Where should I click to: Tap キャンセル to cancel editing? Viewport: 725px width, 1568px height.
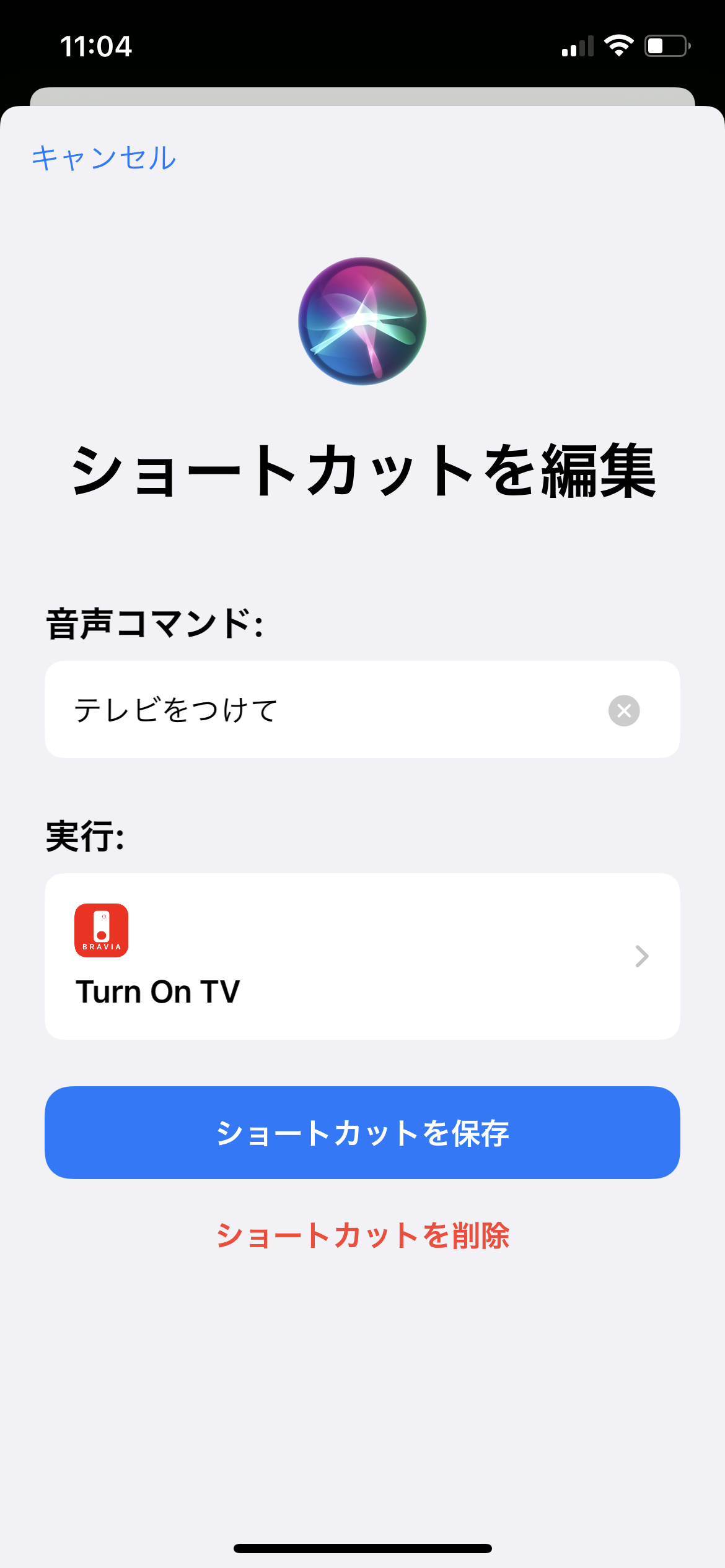[x=104, y=158]
